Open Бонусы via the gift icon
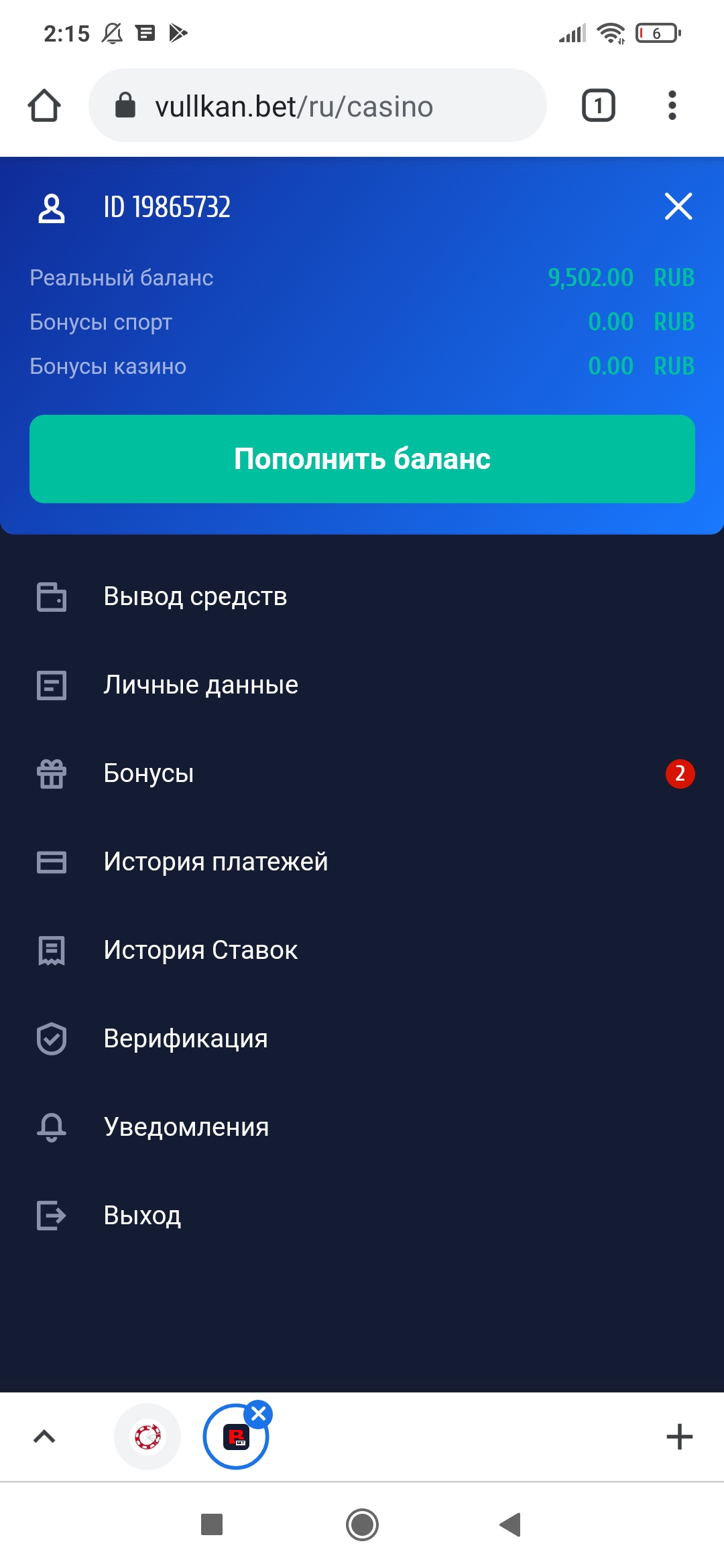The height and width of the screenshot is (1568, 724). 50,774
